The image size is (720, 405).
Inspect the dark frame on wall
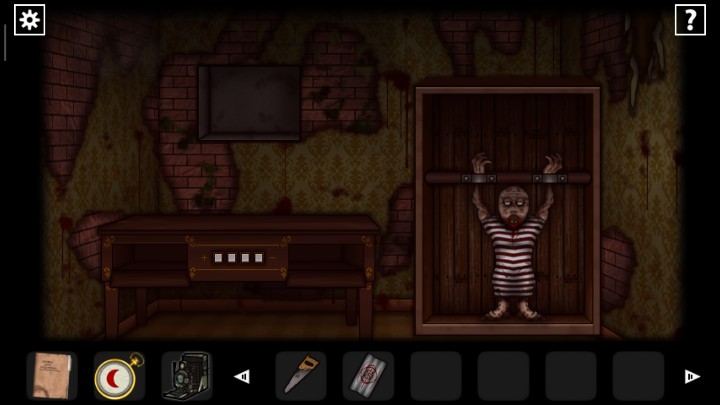(x=249, y=102)
